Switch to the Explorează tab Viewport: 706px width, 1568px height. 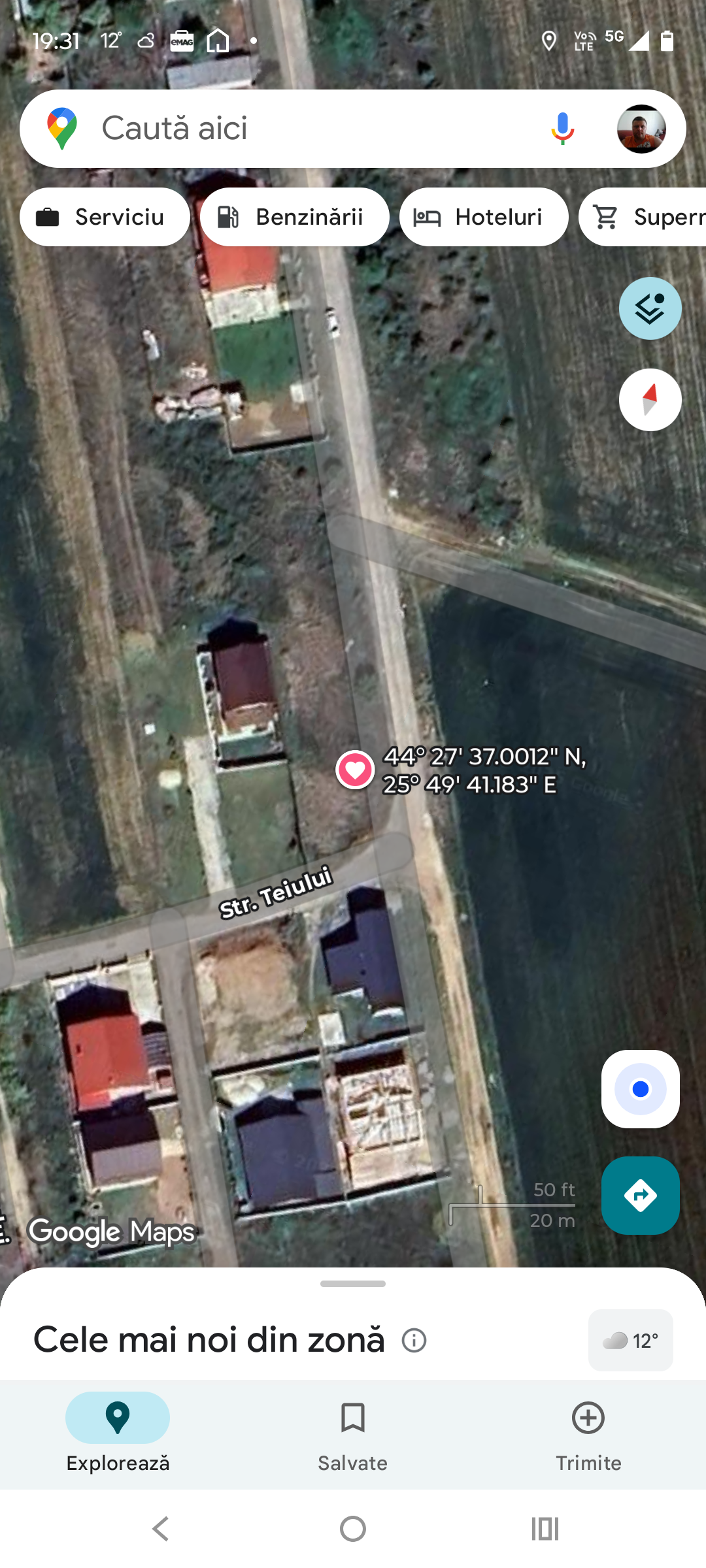(118, 1432)
